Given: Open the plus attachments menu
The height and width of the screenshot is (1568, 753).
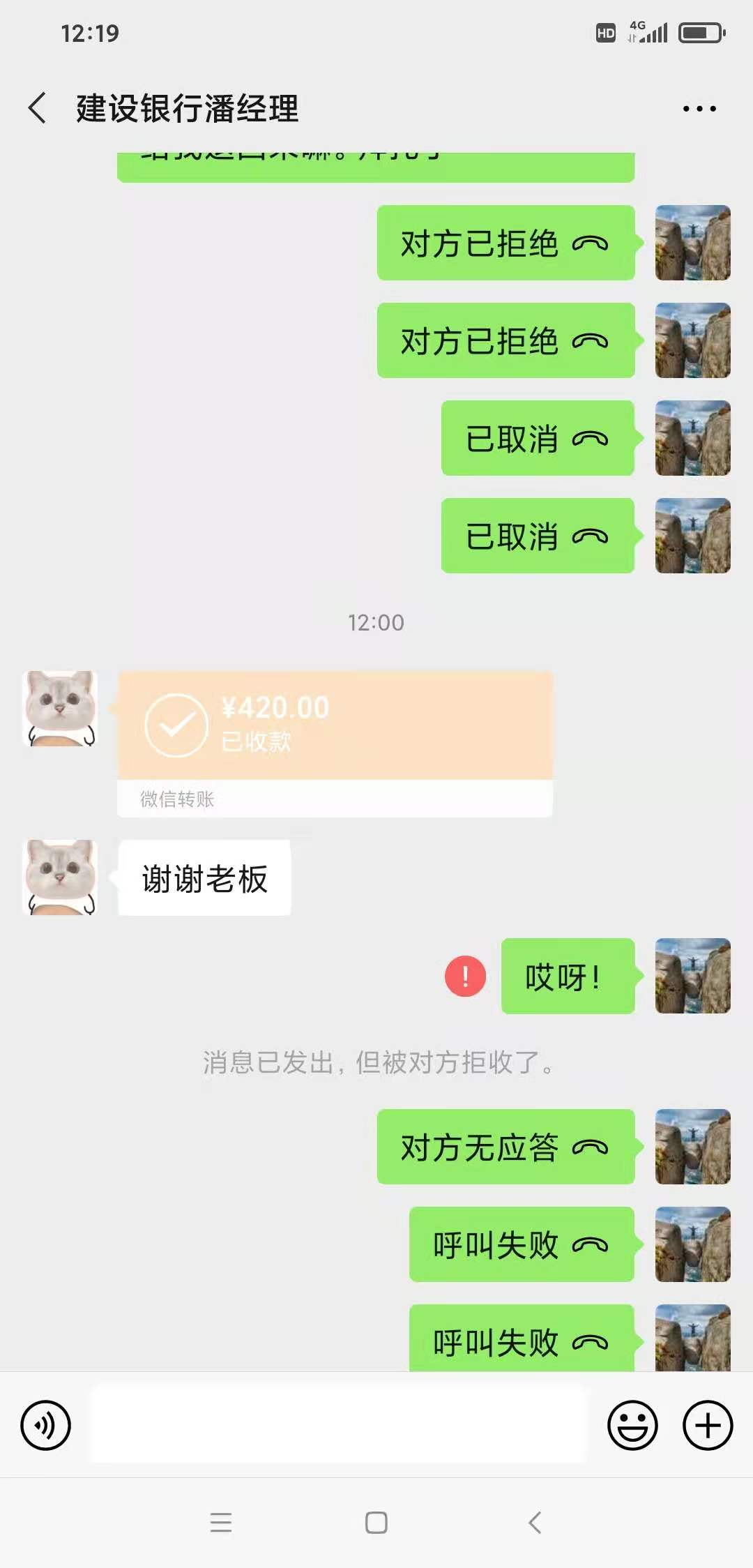Looking at the screenshot, I should [707, 1424].
